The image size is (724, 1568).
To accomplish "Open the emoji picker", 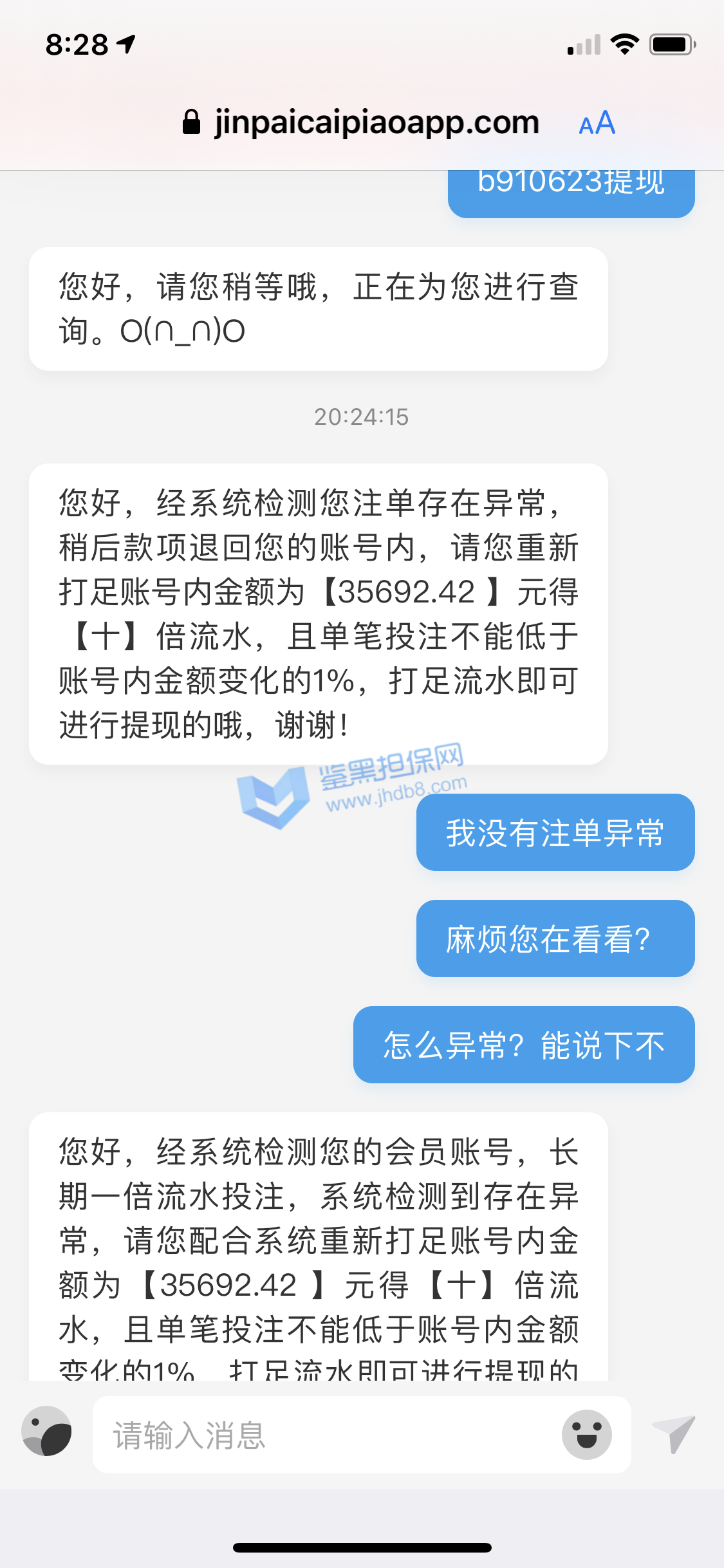I will tap(586, 1435).
